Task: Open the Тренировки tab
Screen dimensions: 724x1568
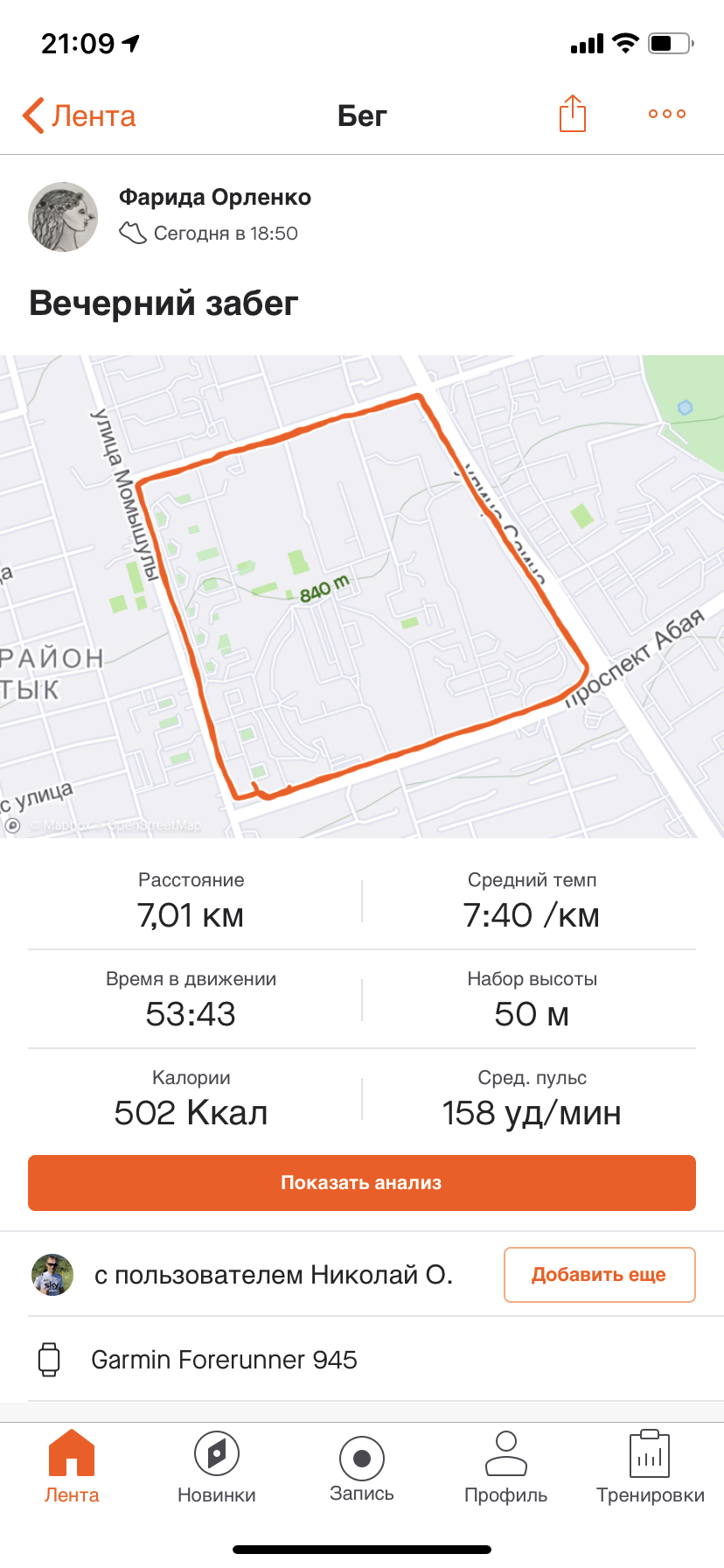Action: coord(651,1466)
